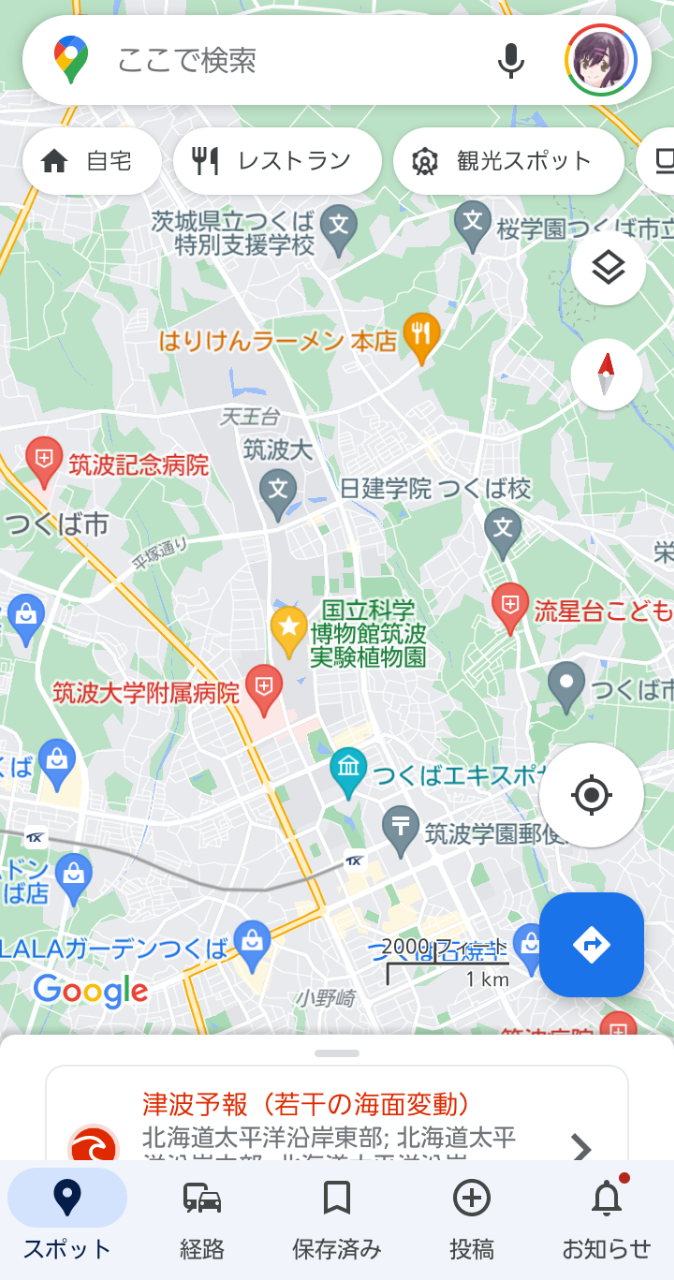Choose the 観光スポット chip

509,161
